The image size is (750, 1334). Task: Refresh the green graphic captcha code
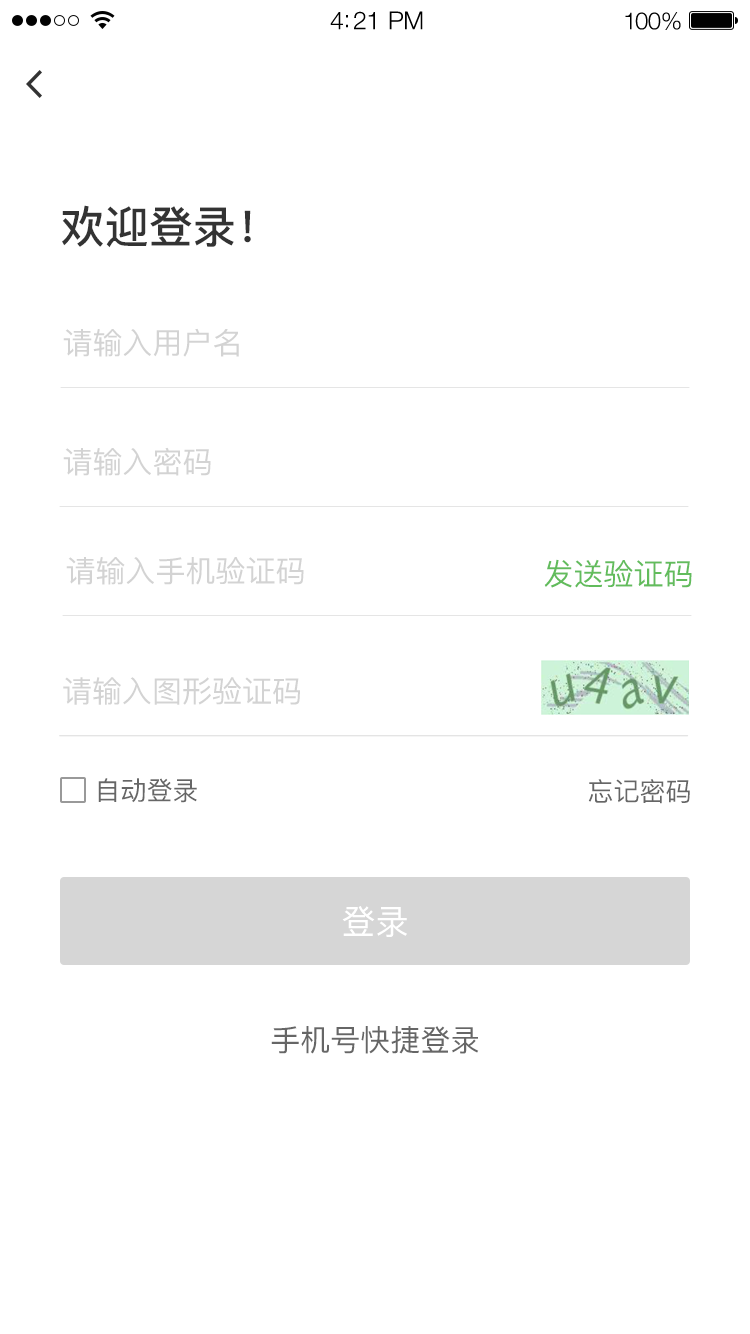tap(615, 687)
